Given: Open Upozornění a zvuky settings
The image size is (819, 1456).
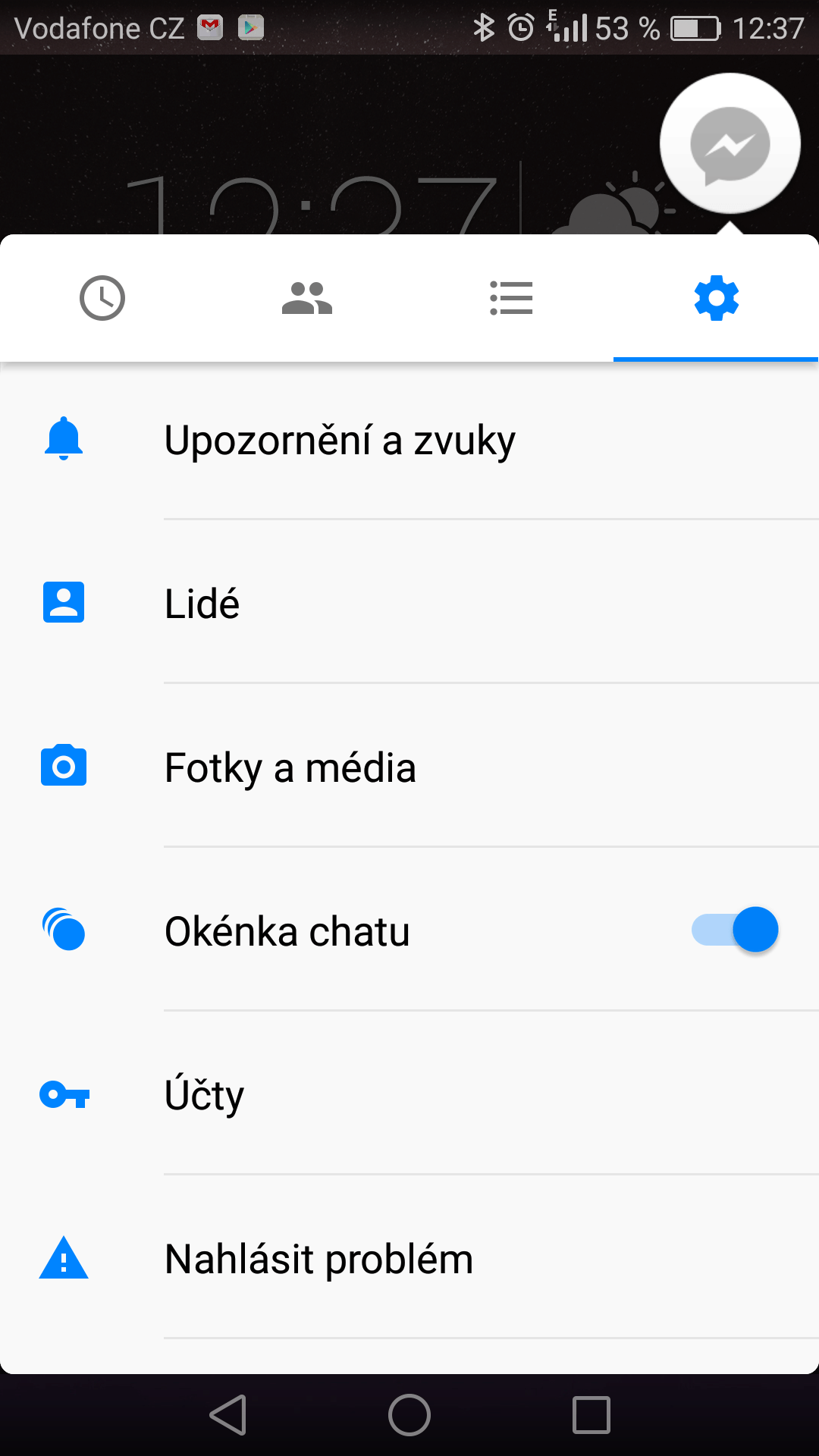Looking at the screenshot, I should click(409, 440).
